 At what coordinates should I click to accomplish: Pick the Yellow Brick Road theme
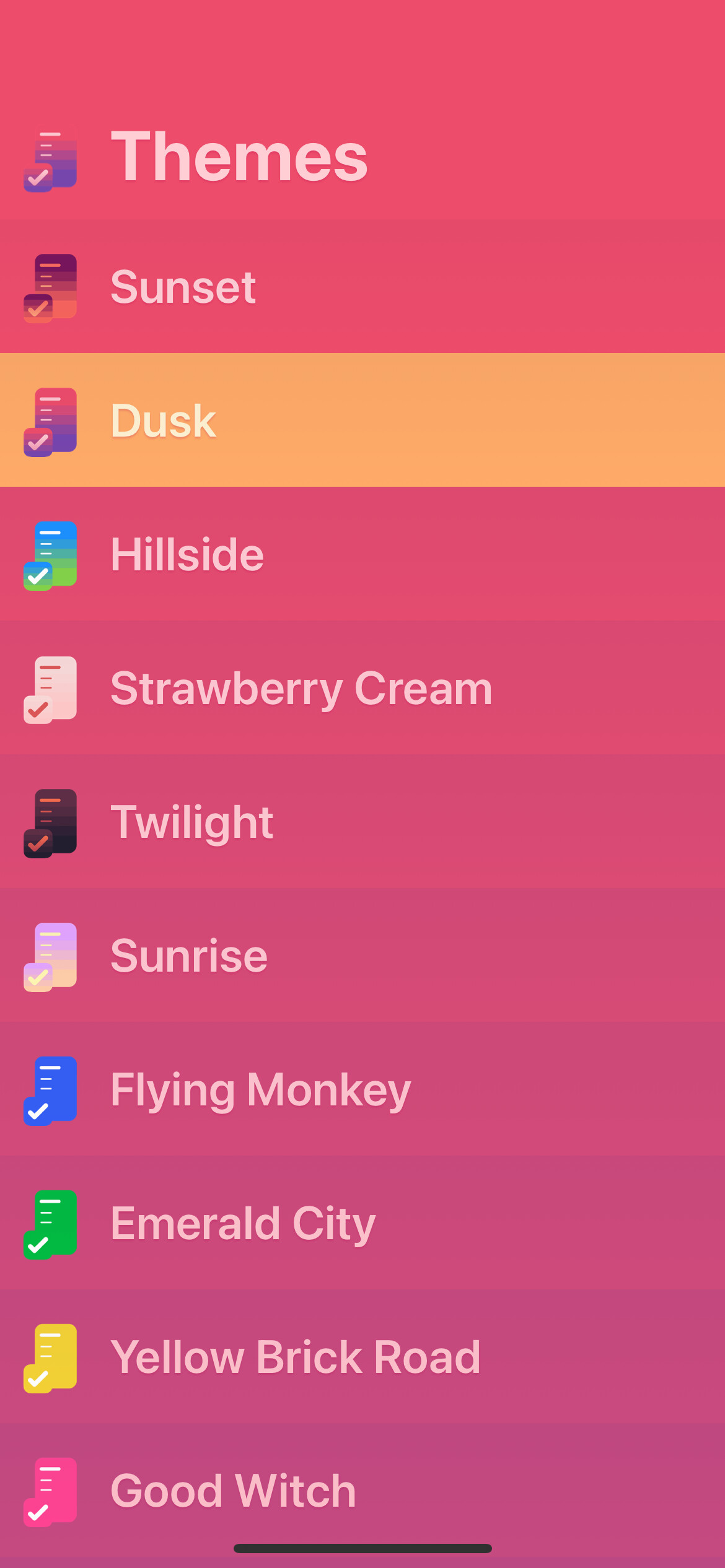click(362, 1356)
